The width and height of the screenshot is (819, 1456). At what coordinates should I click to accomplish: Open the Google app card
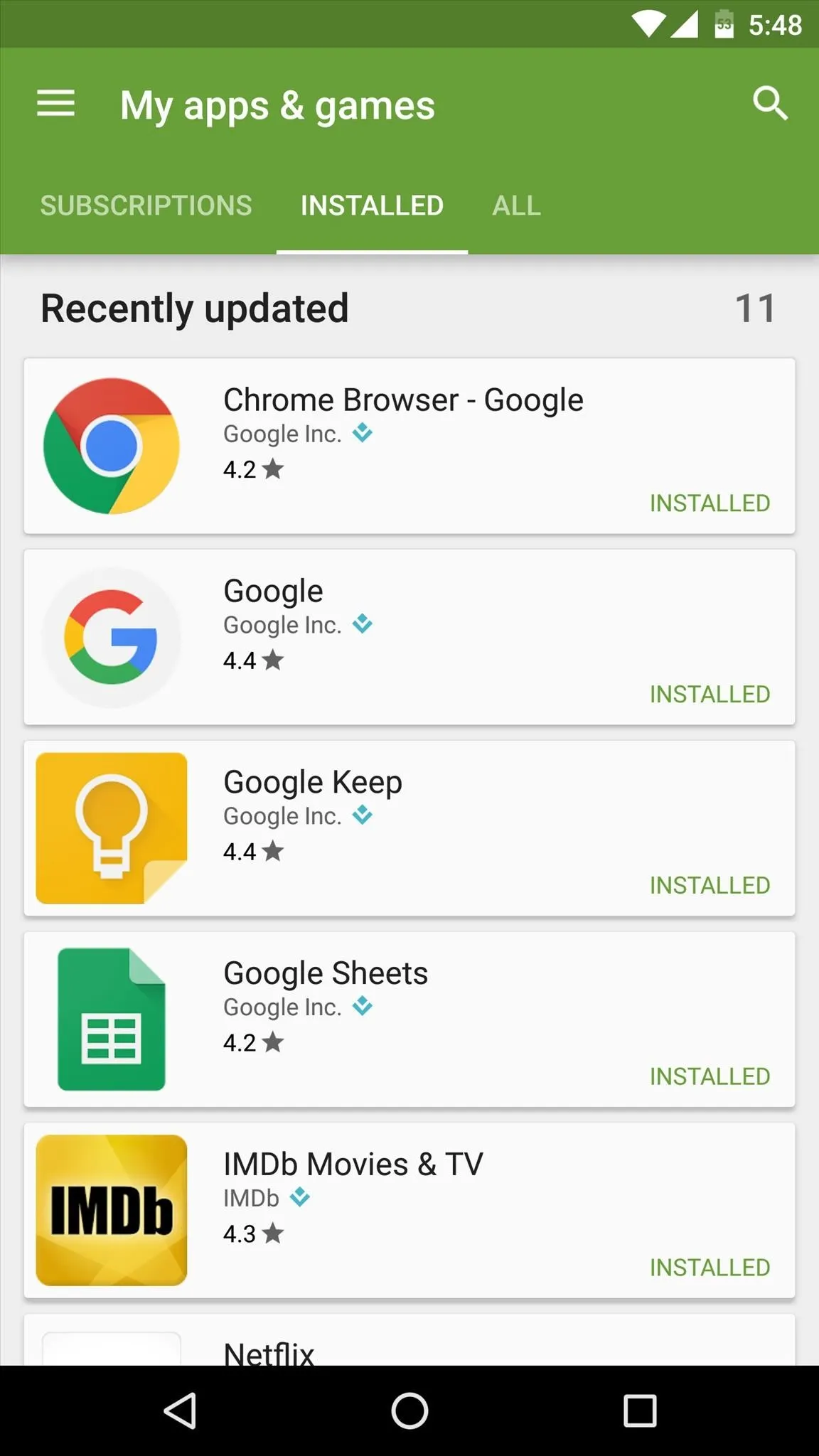coord(409,637)
